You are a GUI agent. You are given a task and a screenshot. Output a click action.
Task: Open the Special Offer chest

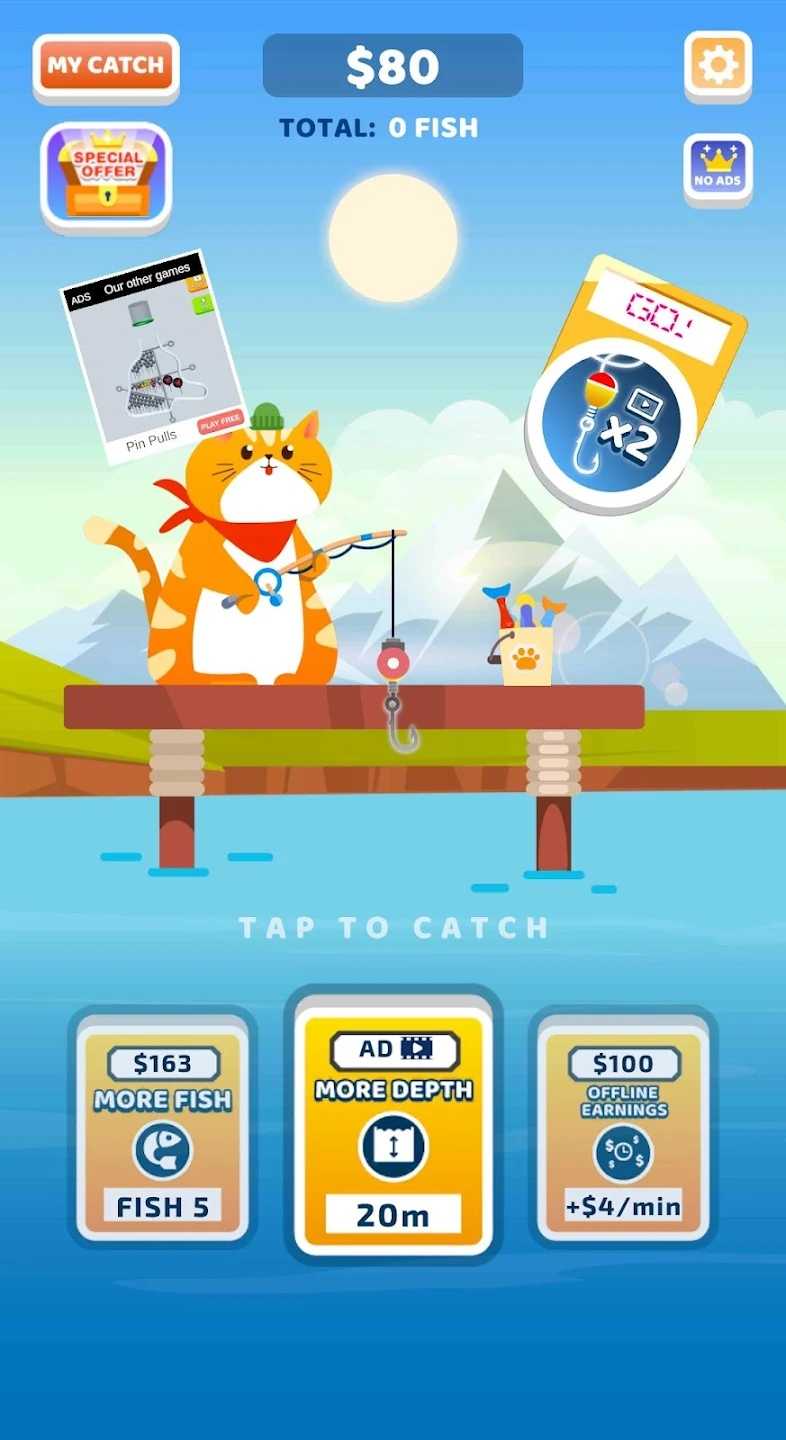(106, 176)
